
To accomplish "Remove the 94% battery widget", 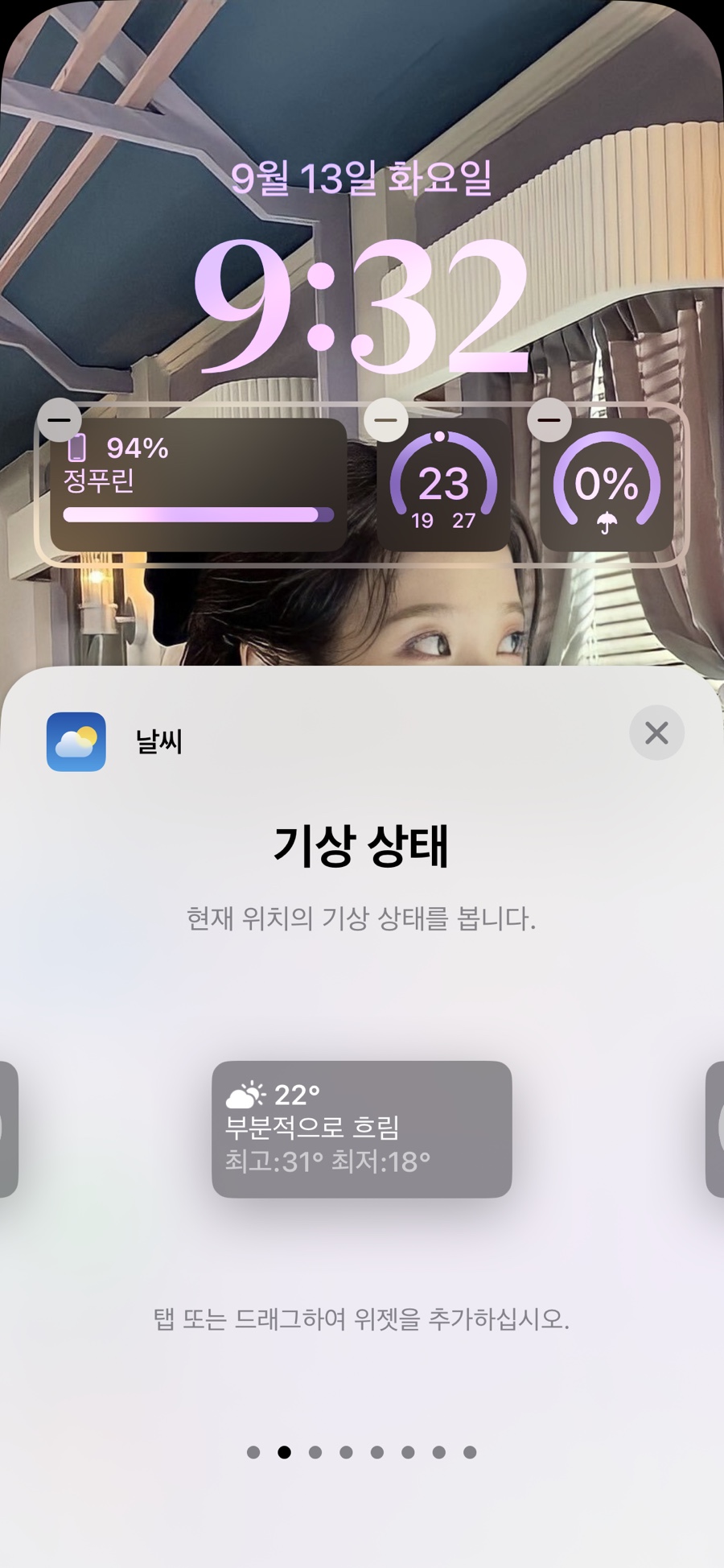I will (x=60, y=419).
